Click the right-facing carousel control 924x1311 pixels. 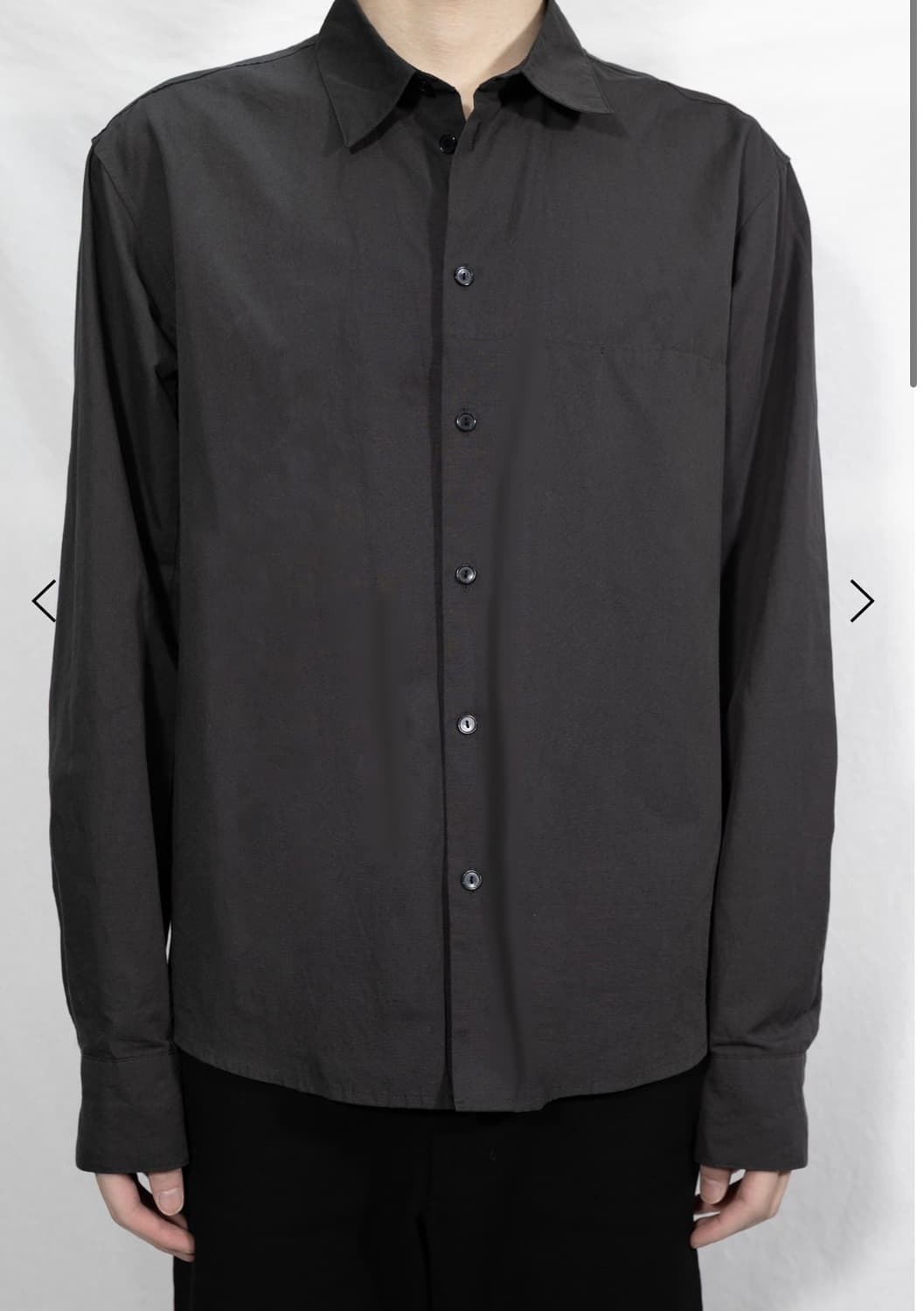coord(864,600)
